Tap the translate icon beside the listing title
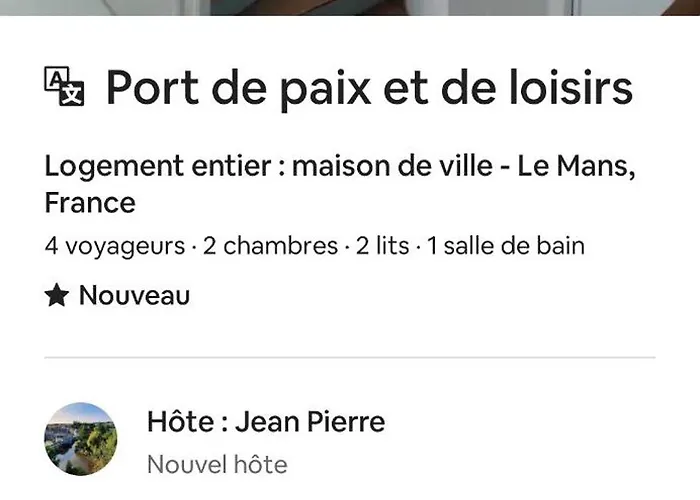Viewport: 700px width, 500px height. 65,87
